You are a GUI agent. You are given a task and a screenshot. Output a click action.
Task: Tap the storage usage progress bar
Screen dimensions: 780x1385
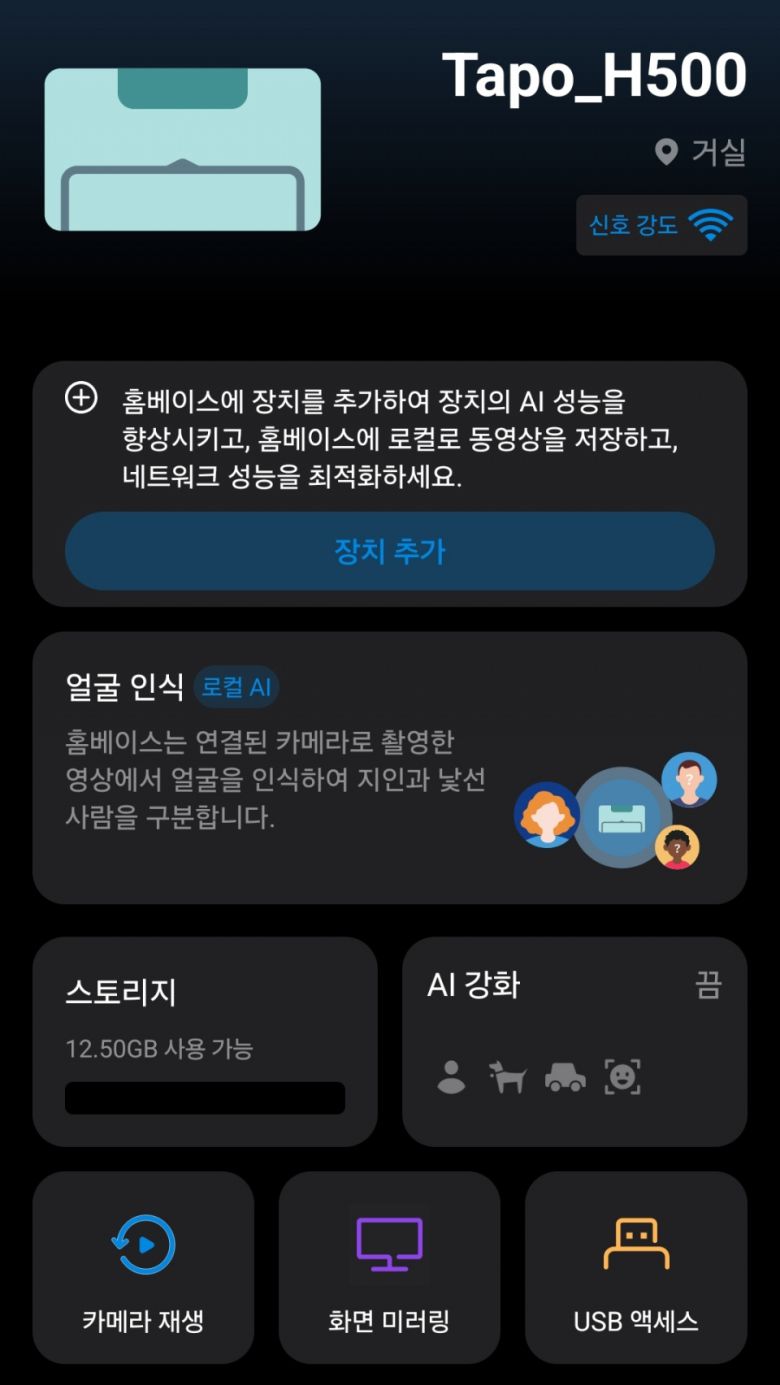(204, 1098)
